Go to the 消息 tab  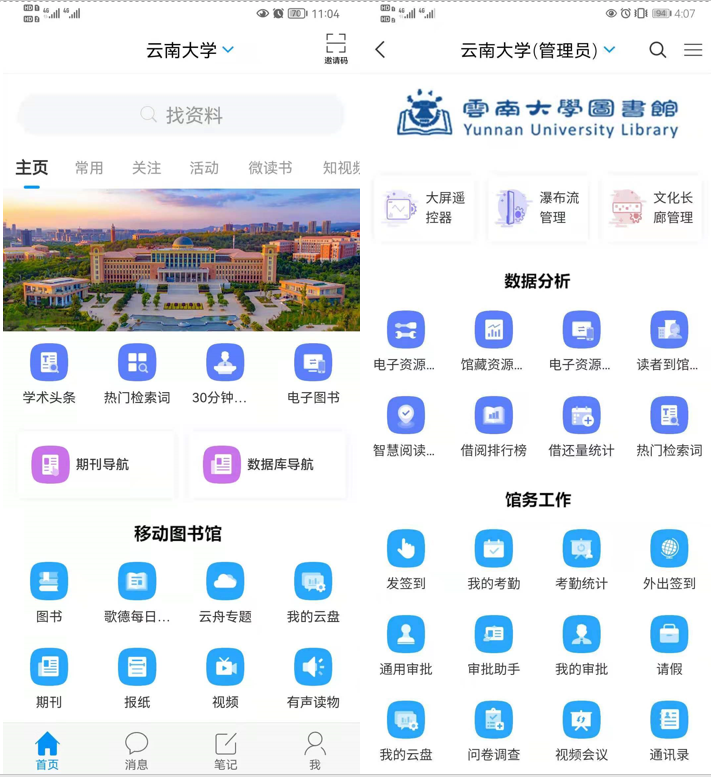tap(137, 750)
